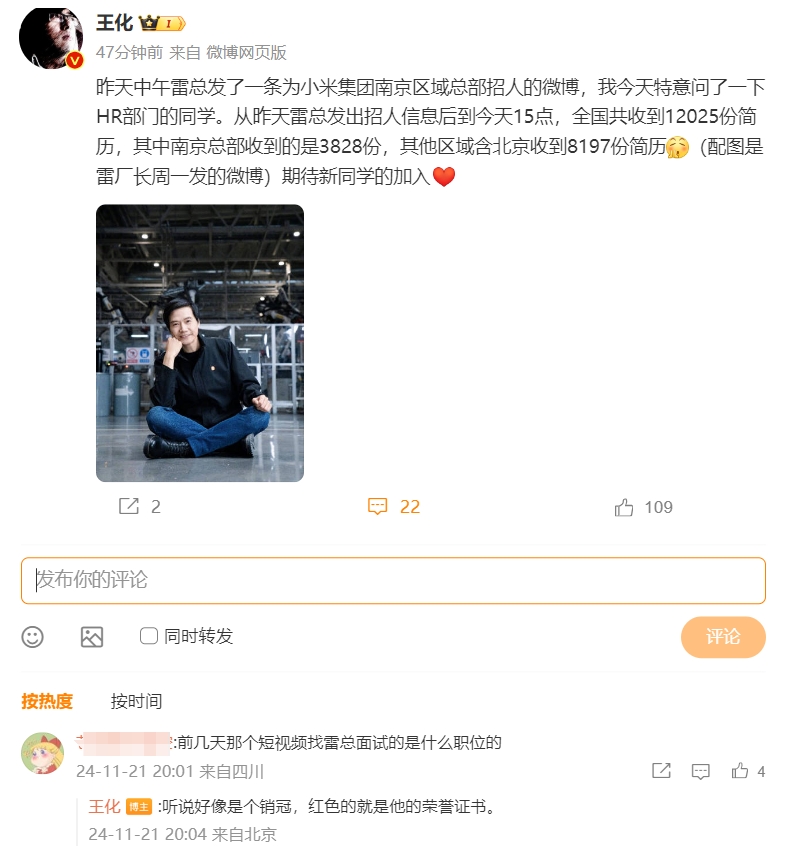This screenshot has width=789, height=846.
Task: Open the 四川 commenter's avatar
Action: (43, 753)
